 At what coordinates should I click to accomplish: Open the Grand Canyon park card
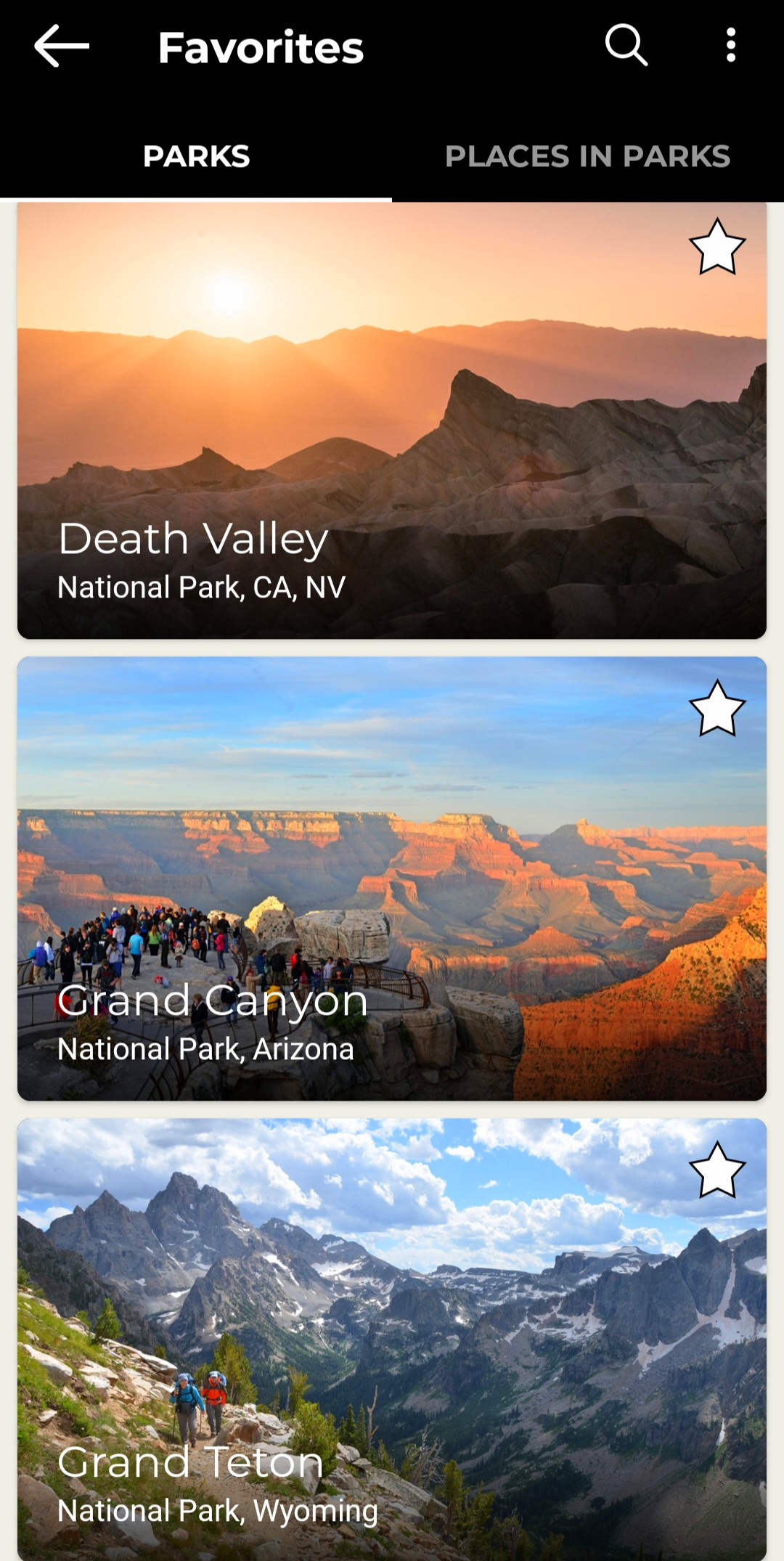click(x=392, y=879)
